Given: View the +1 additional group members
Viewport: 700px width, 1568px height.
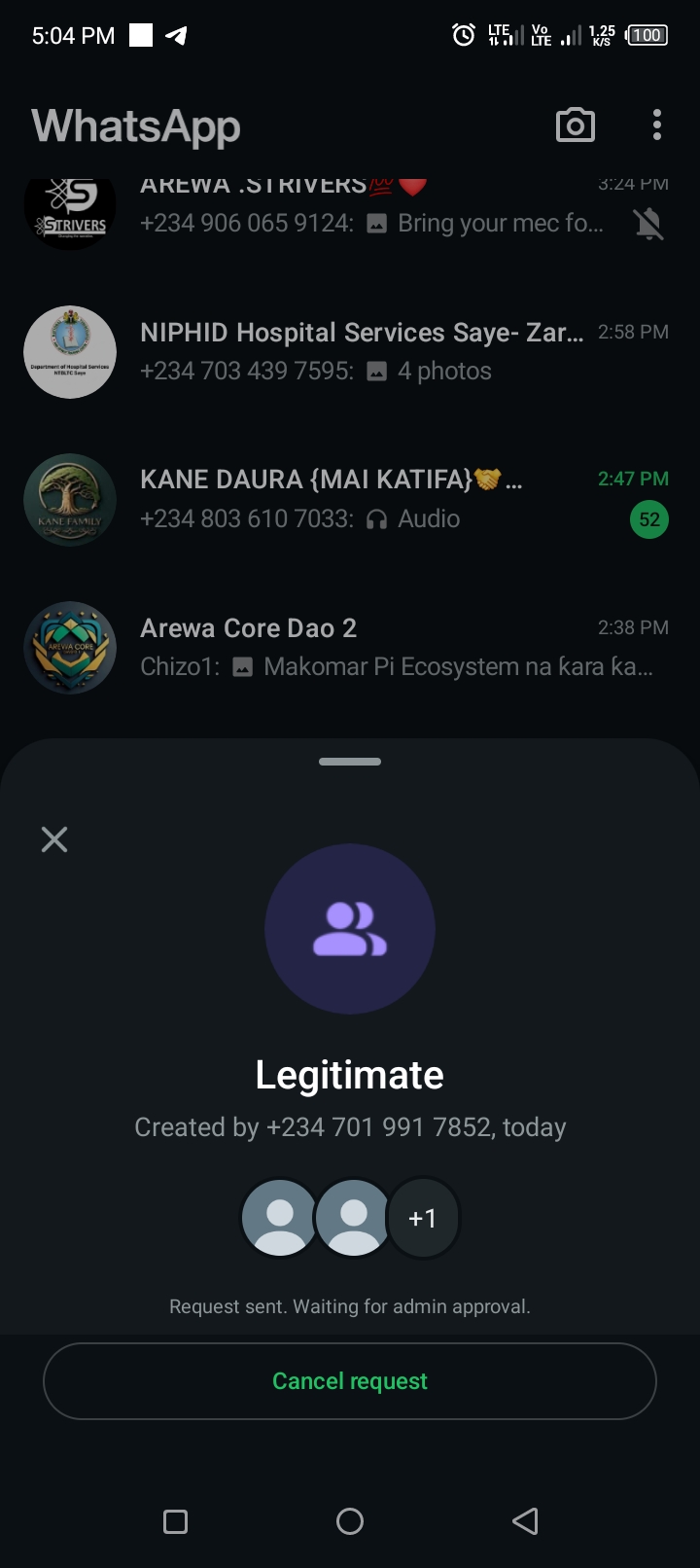Looking at the screenshot, I should point(423,1218).
